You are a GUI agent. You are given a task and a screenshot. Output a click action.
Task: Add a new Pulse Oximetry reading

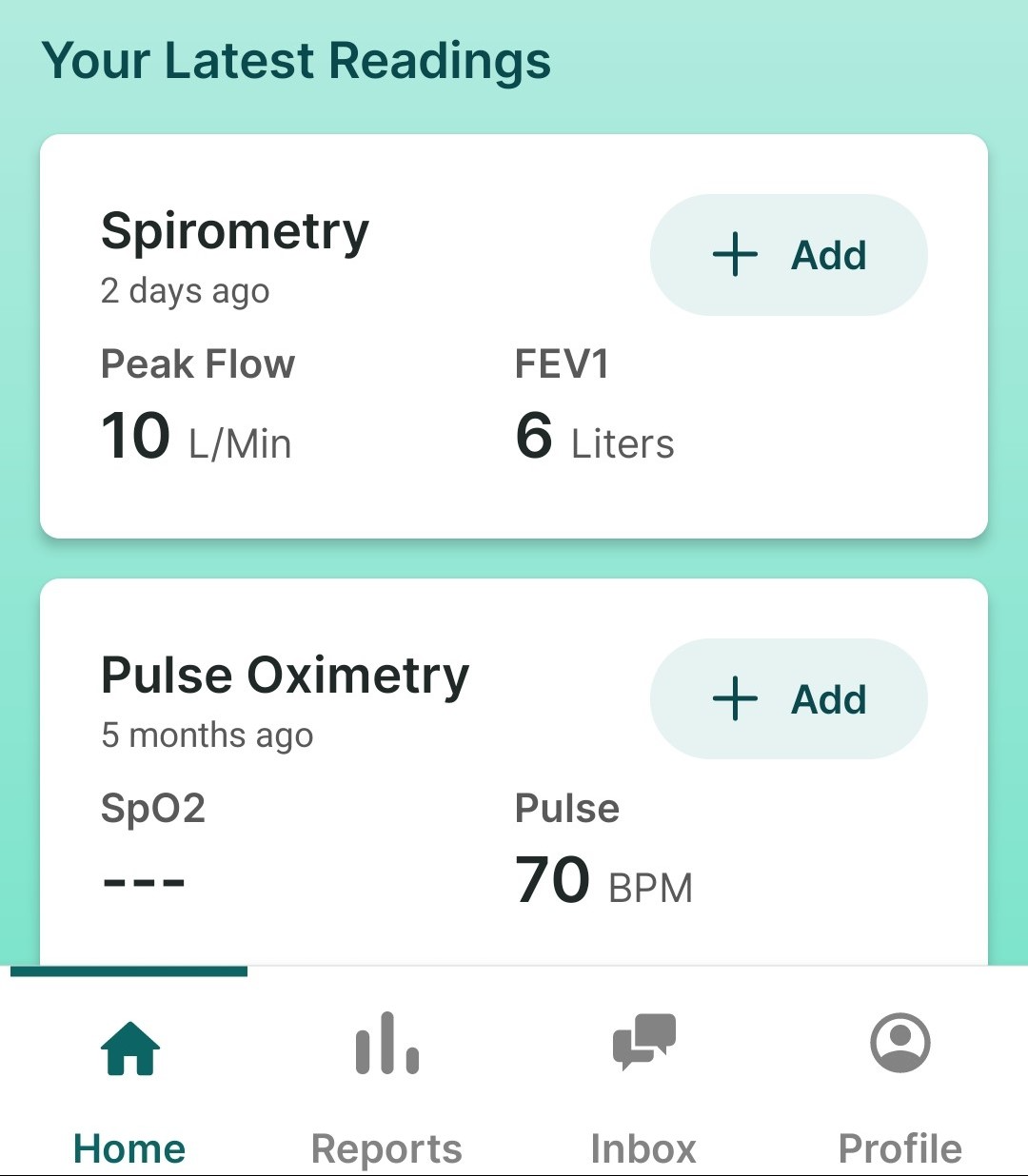788,699
